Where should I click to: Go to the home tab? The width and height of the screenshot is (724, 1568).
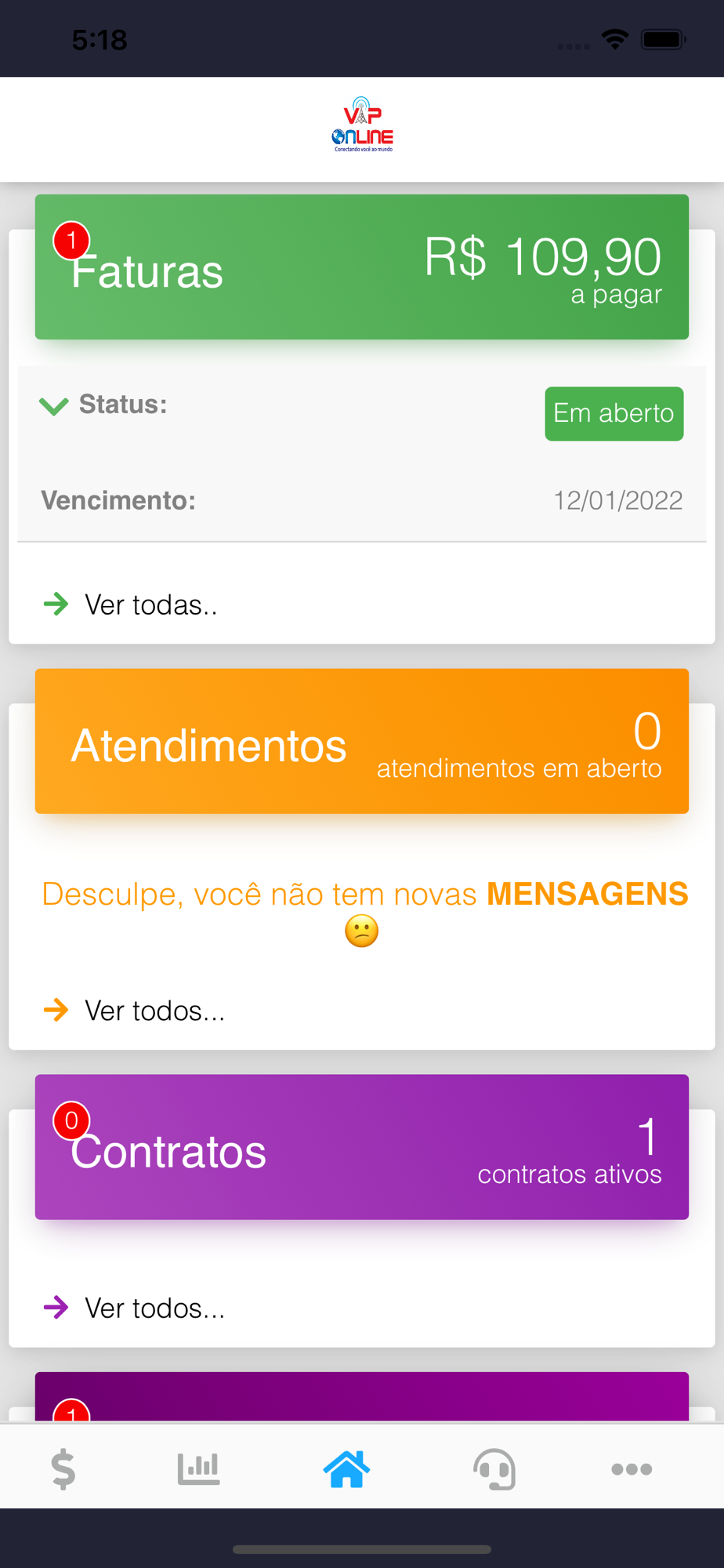[346, 1468]
